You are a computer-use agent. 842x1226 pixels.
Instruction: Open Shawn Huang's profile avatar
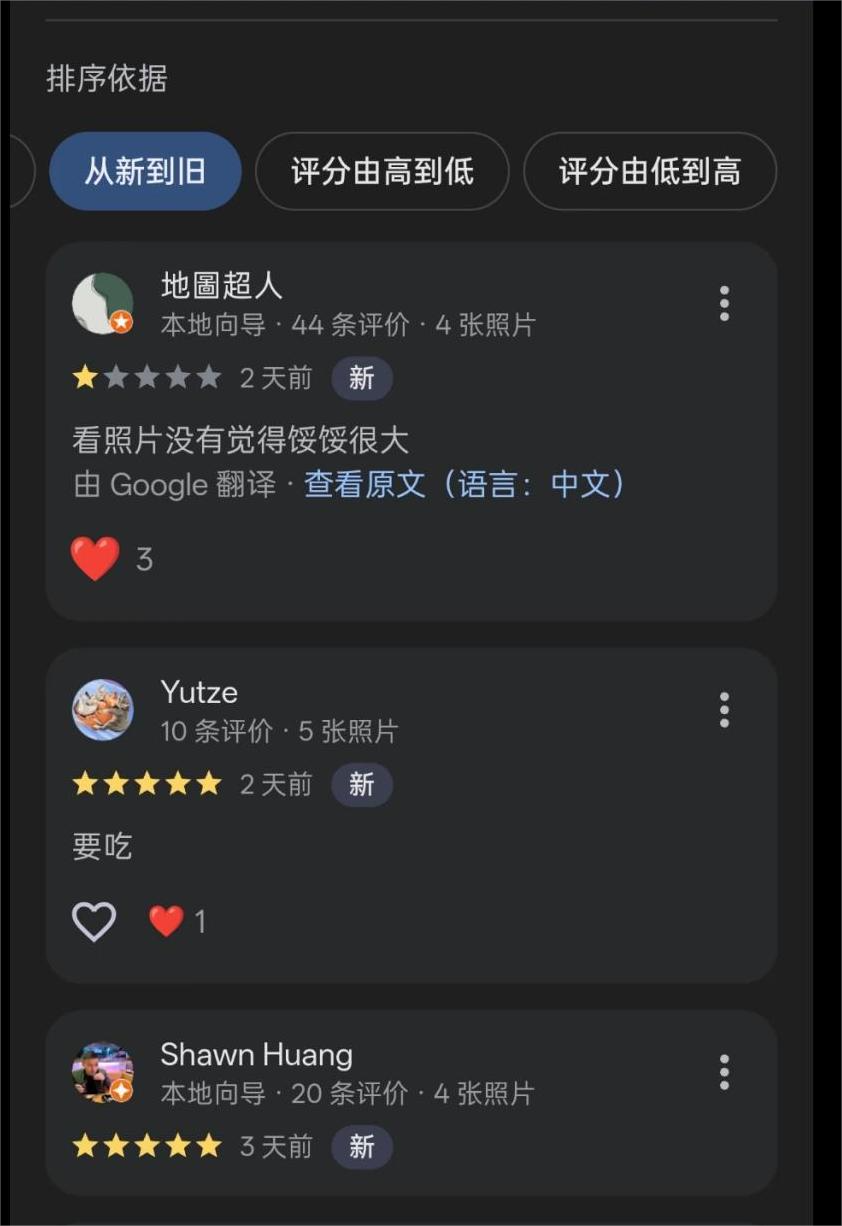coord(103,1072)
